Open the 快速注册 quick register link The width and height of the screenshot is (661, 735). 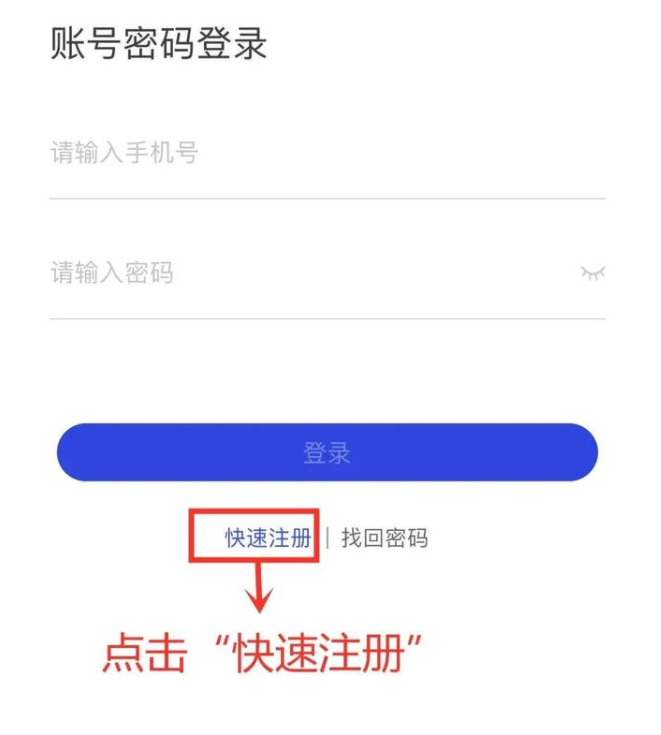pyautogui.click(x=267, y=538)
